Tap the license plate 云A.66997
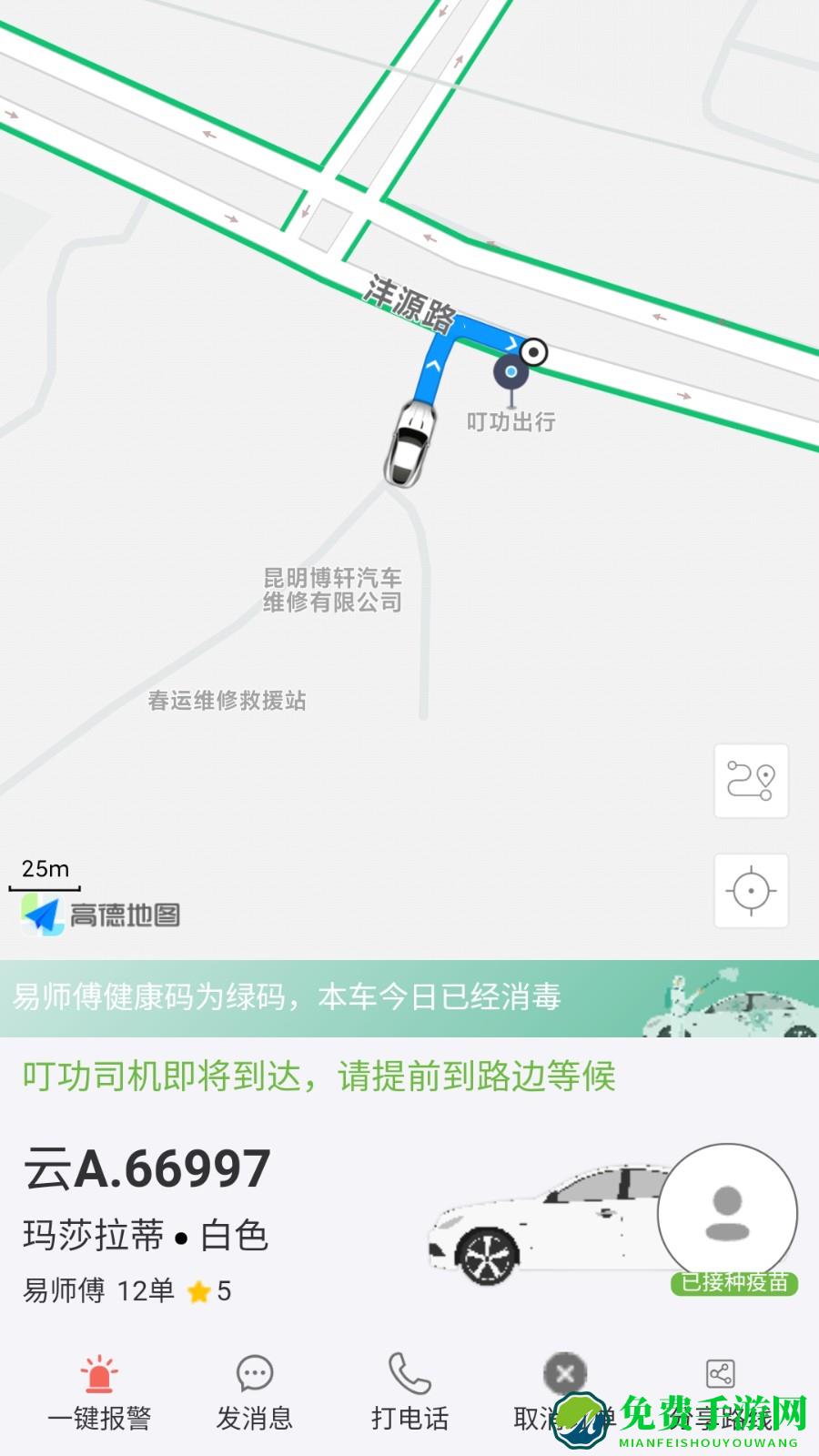 (146, 1168)
